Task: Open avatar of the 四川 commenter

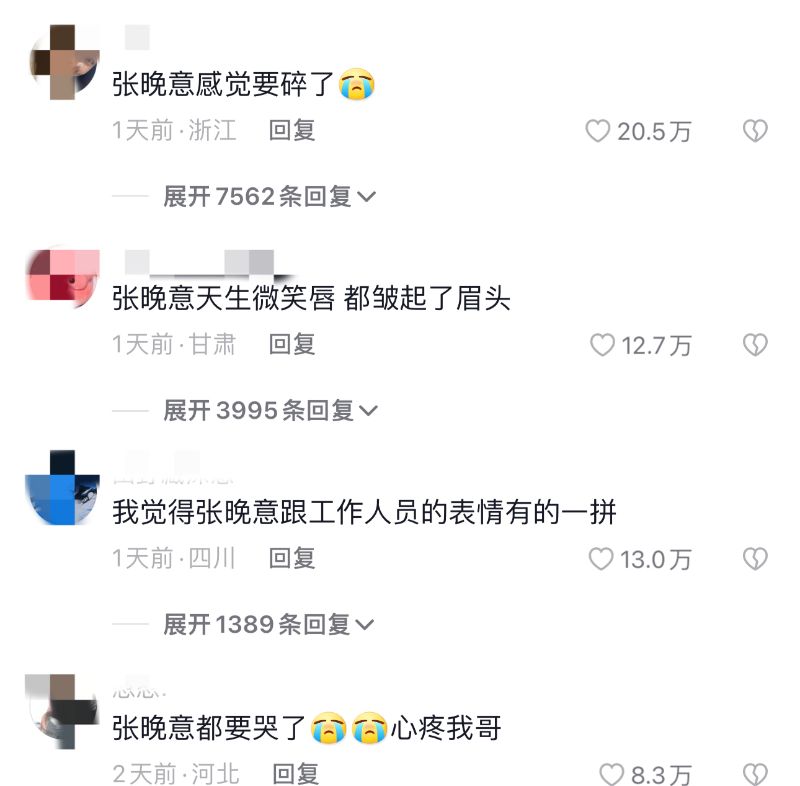Action: [65, 489]
